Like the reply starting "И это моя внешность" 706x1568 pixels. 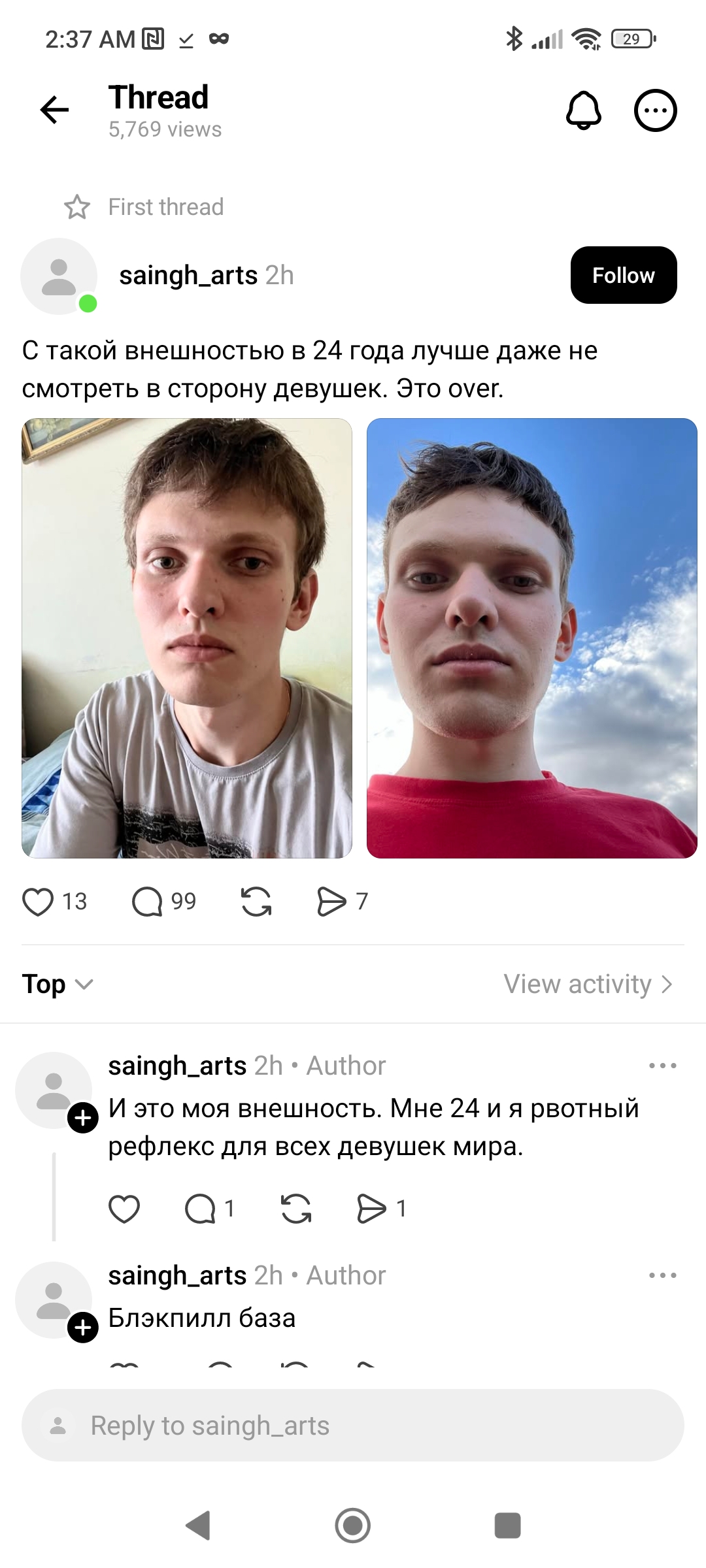tap(124, 1209)
